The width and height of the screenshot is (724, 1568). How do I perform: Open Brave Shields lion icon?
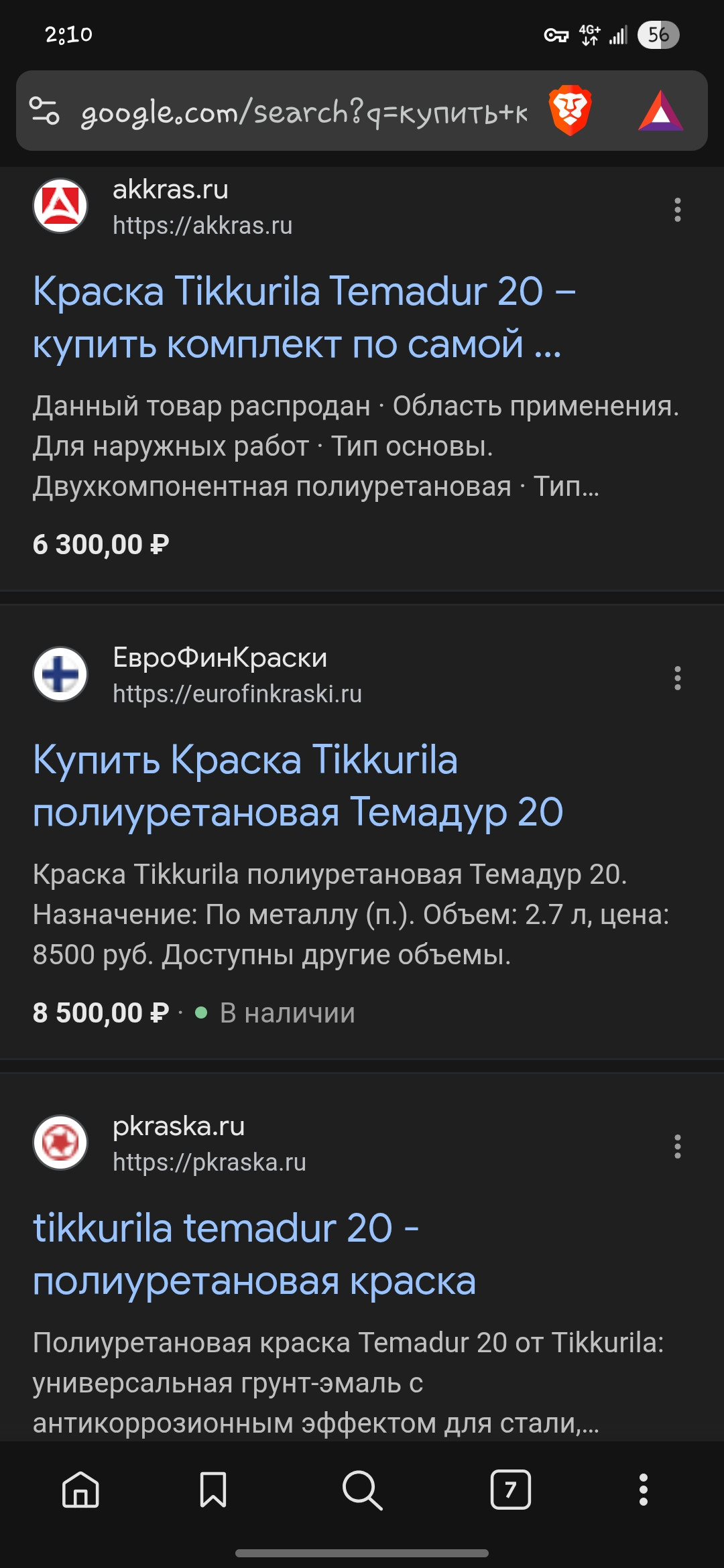click(x=570, y=111)
